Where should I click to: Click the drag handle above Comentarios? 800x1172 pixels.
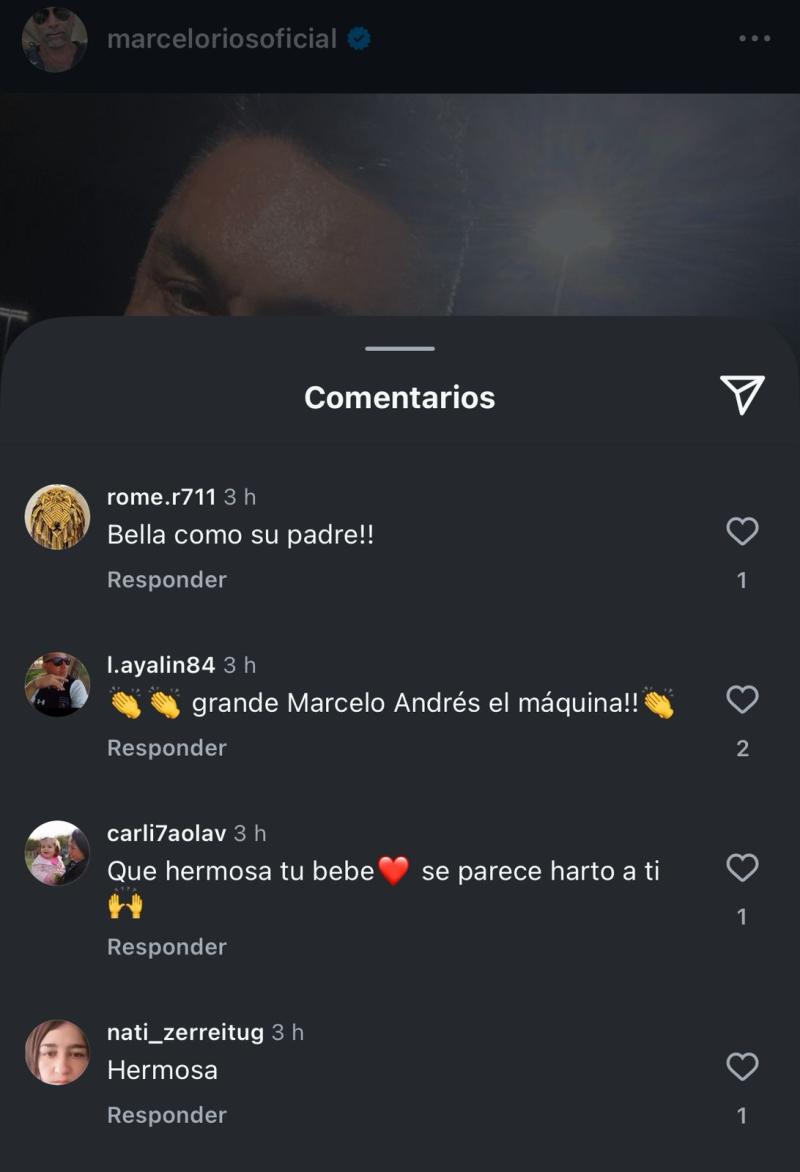[x=399, y=349]
